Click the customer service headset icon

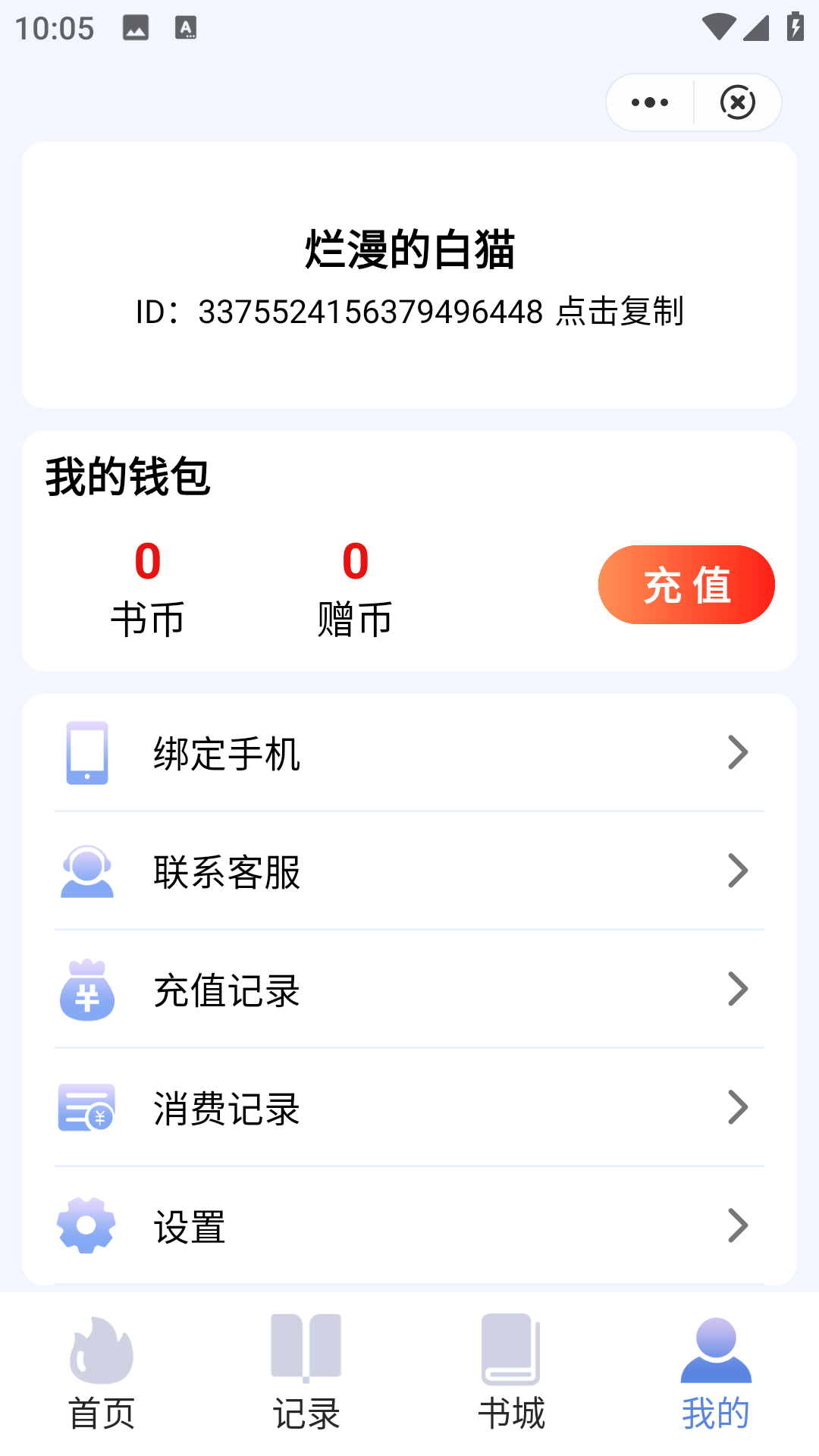click(86, 872)
